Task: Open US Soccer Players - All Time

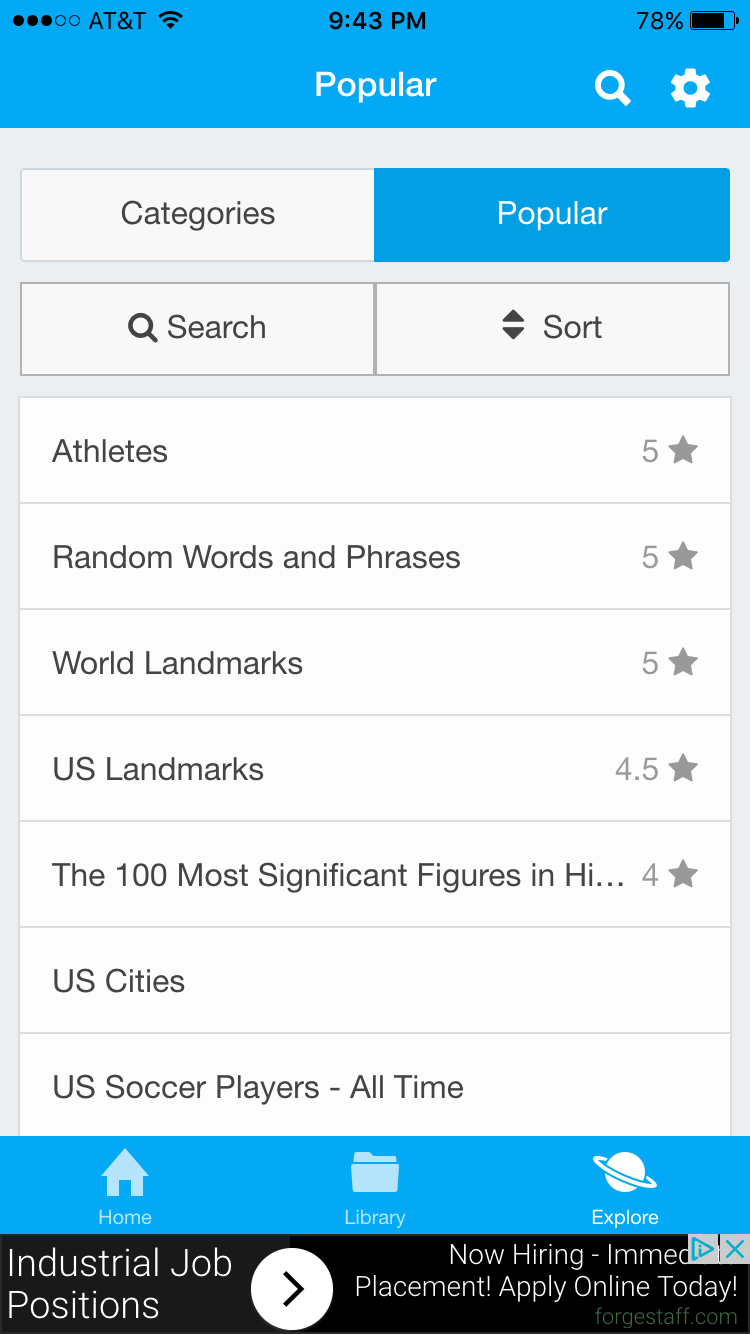Action: (375, 1087)
